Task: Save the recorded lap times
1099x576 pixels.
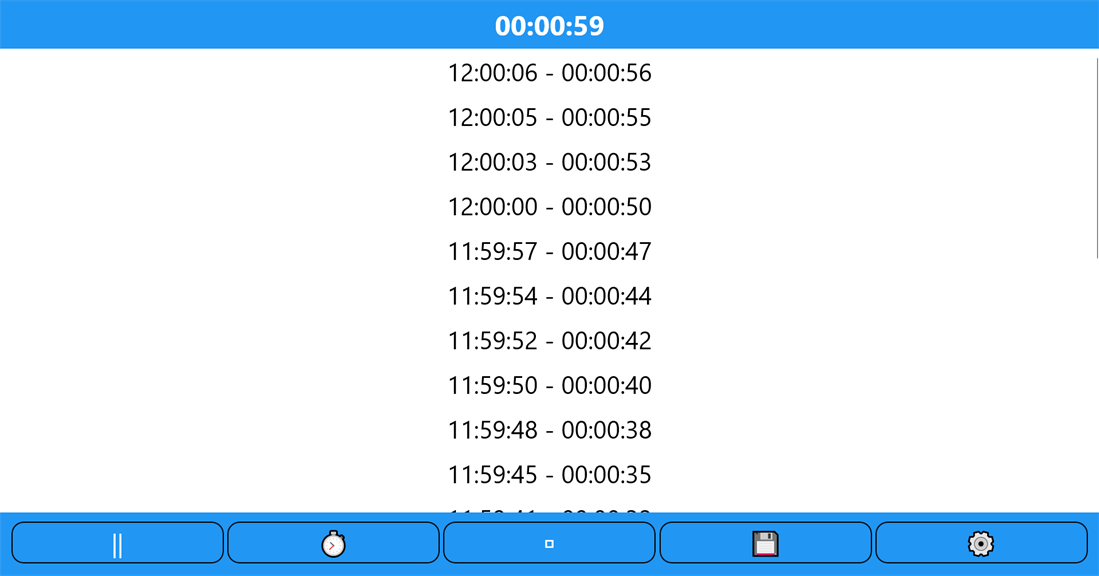Action: (765, 543)
